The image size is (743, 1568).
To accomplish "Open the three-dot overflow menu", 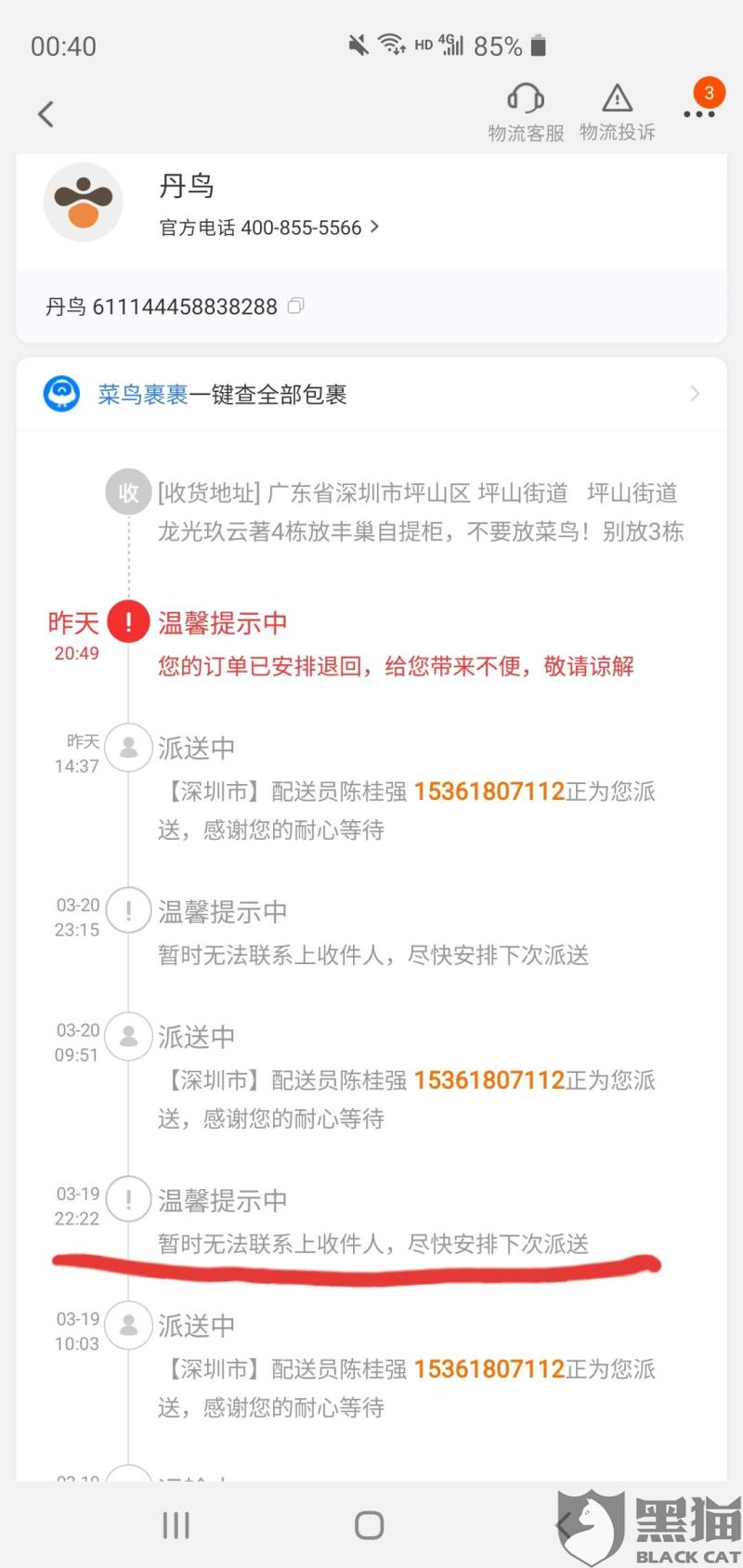I will 698,113.
